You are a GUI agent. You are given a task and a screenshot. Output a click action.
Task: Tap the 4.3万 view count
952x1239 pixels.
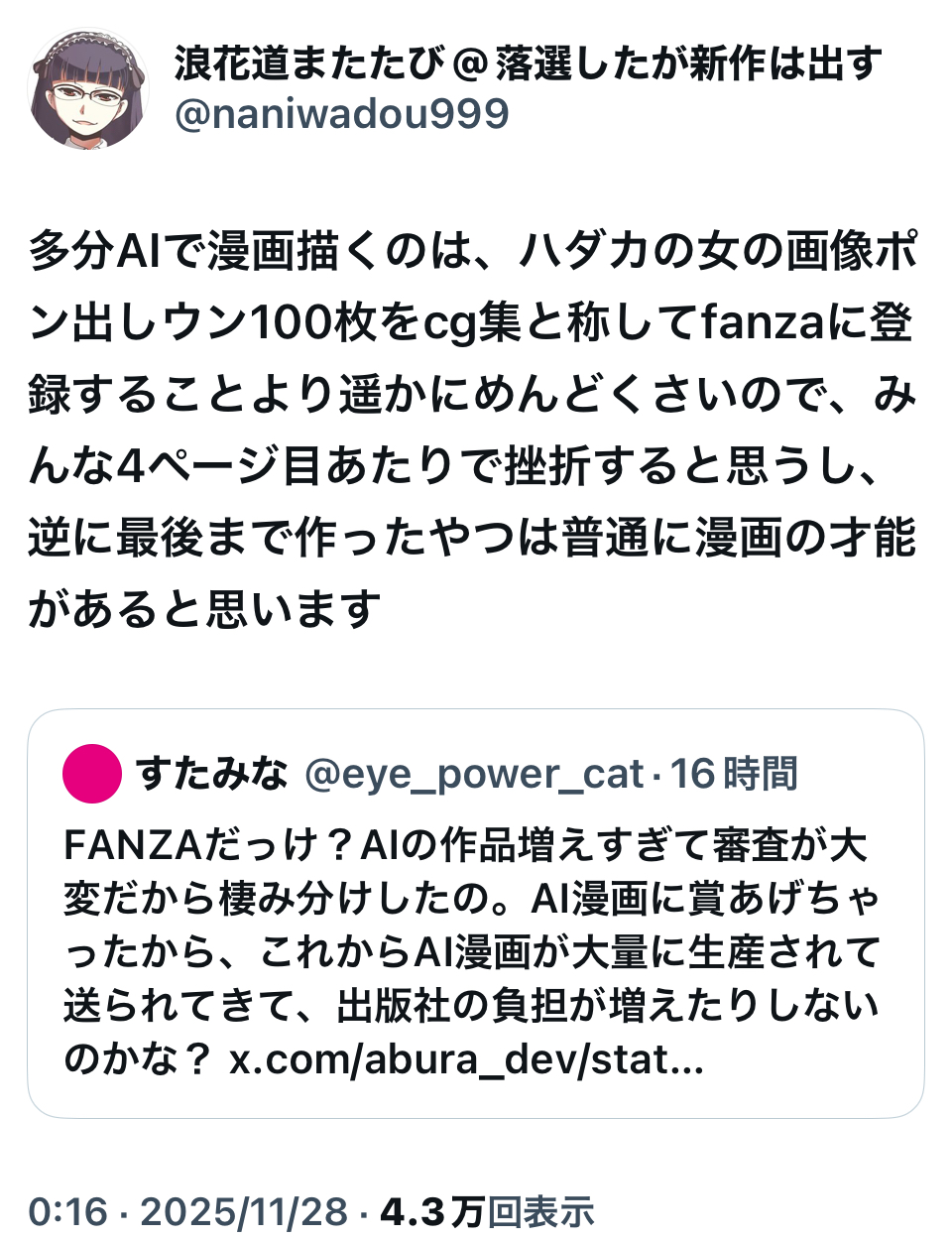[486, 1211]
